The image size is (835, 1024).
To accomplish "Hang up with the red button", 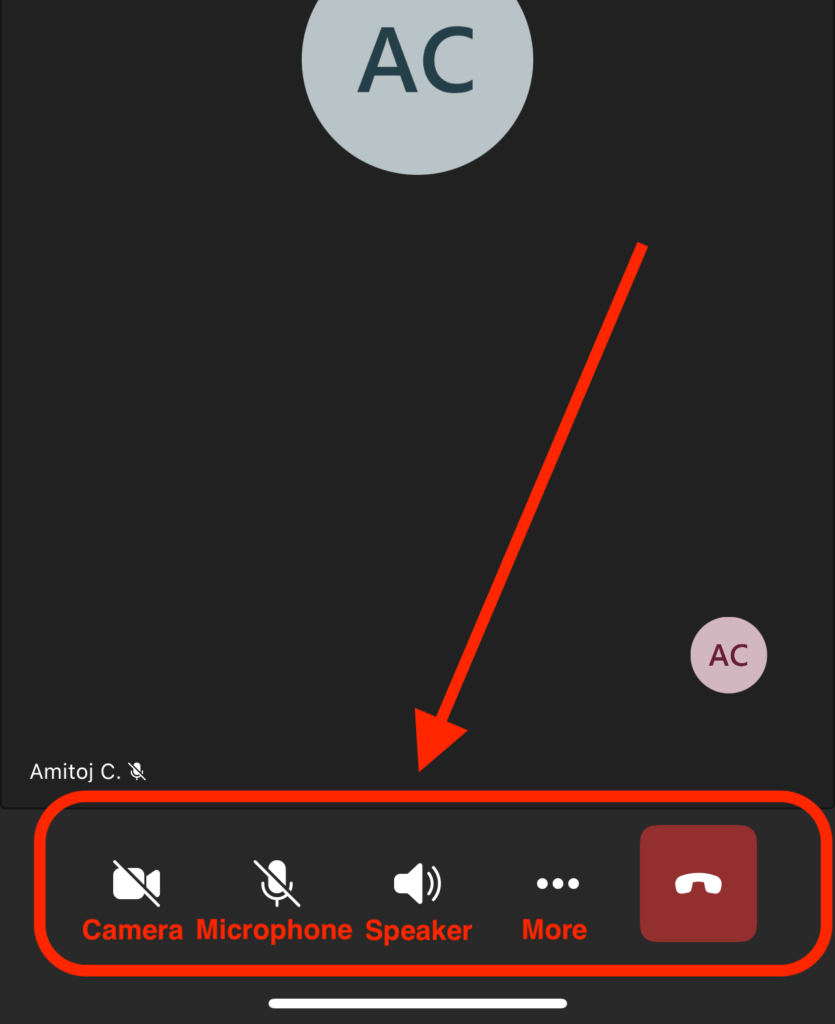I will pyautogui.click(x=698, y=883).
